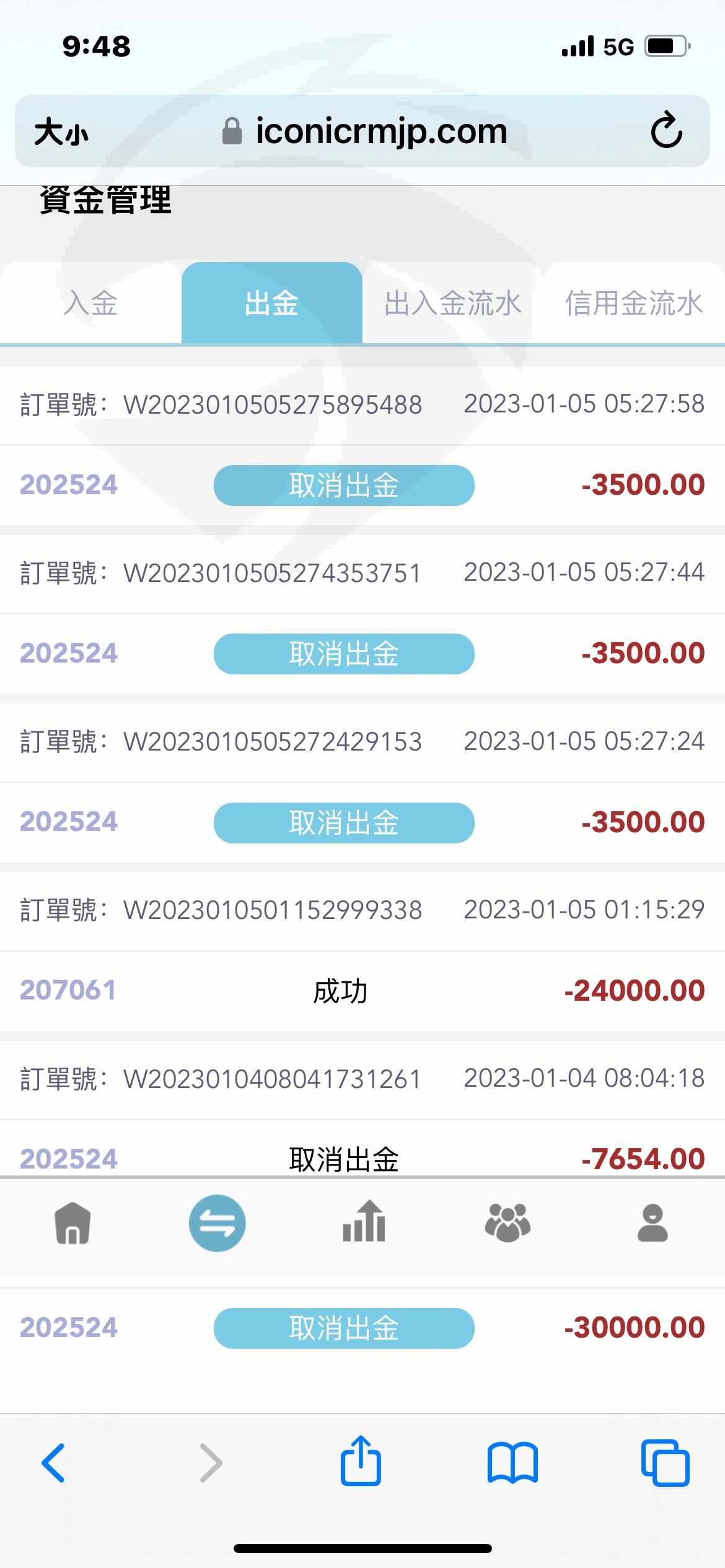Open Safari bookmarks
Viewport: 725px width, 1568px height.
click(x=512, y=1463)
